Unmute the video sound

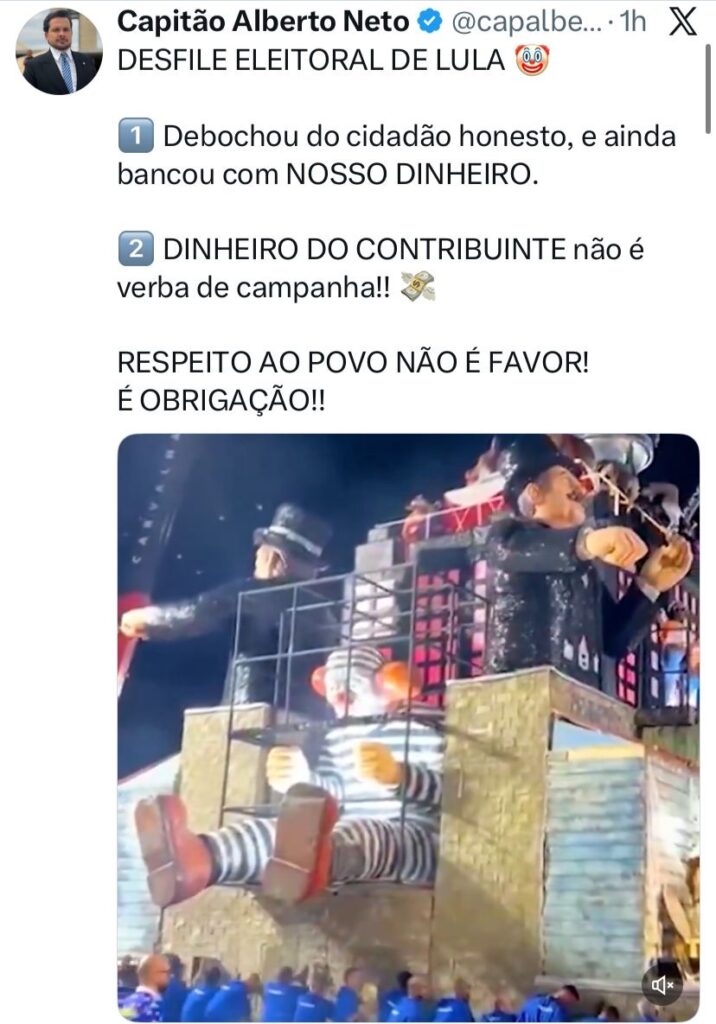[x=661, y=984]
